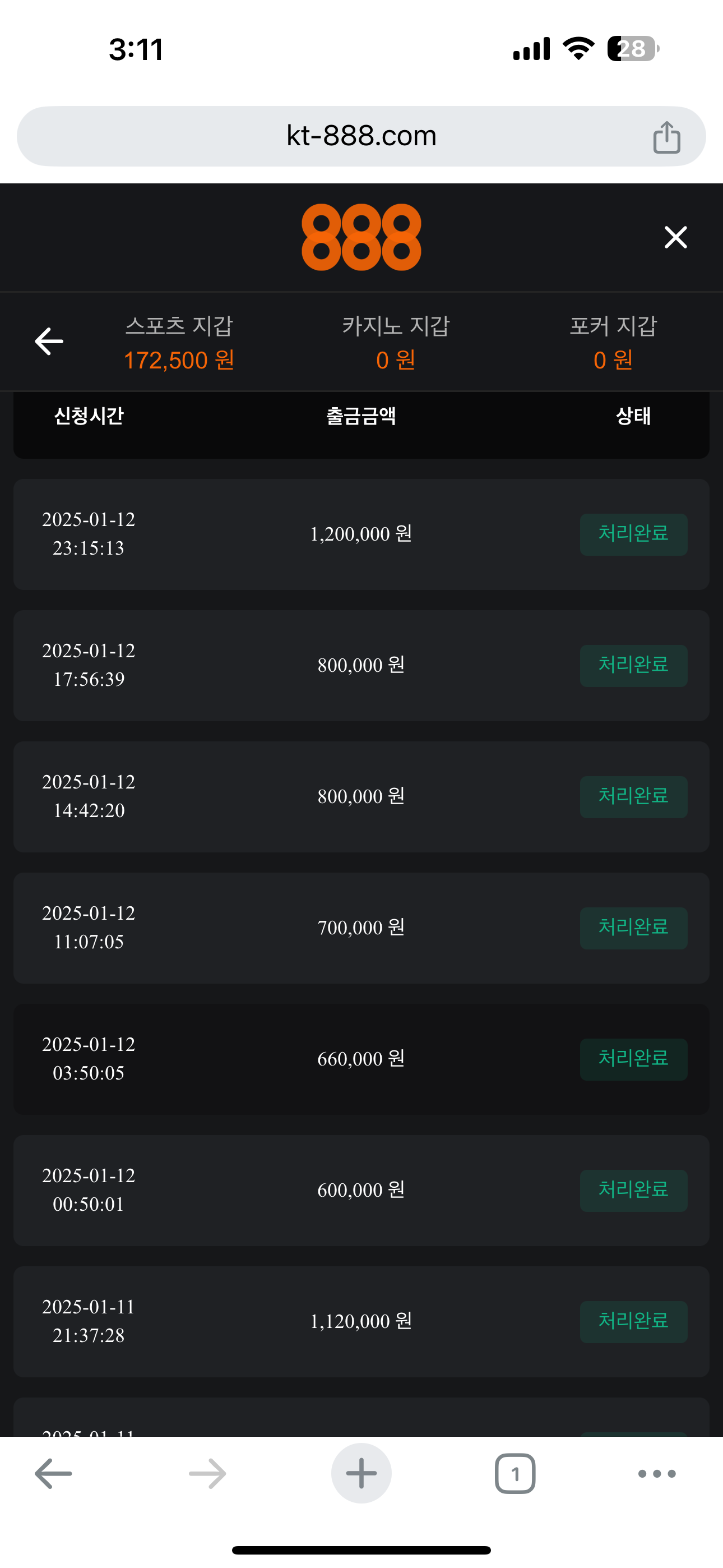Close the 888 withdrawal history panel
Viewport: 723px width, 1568px height.
[x=675, y=237]
